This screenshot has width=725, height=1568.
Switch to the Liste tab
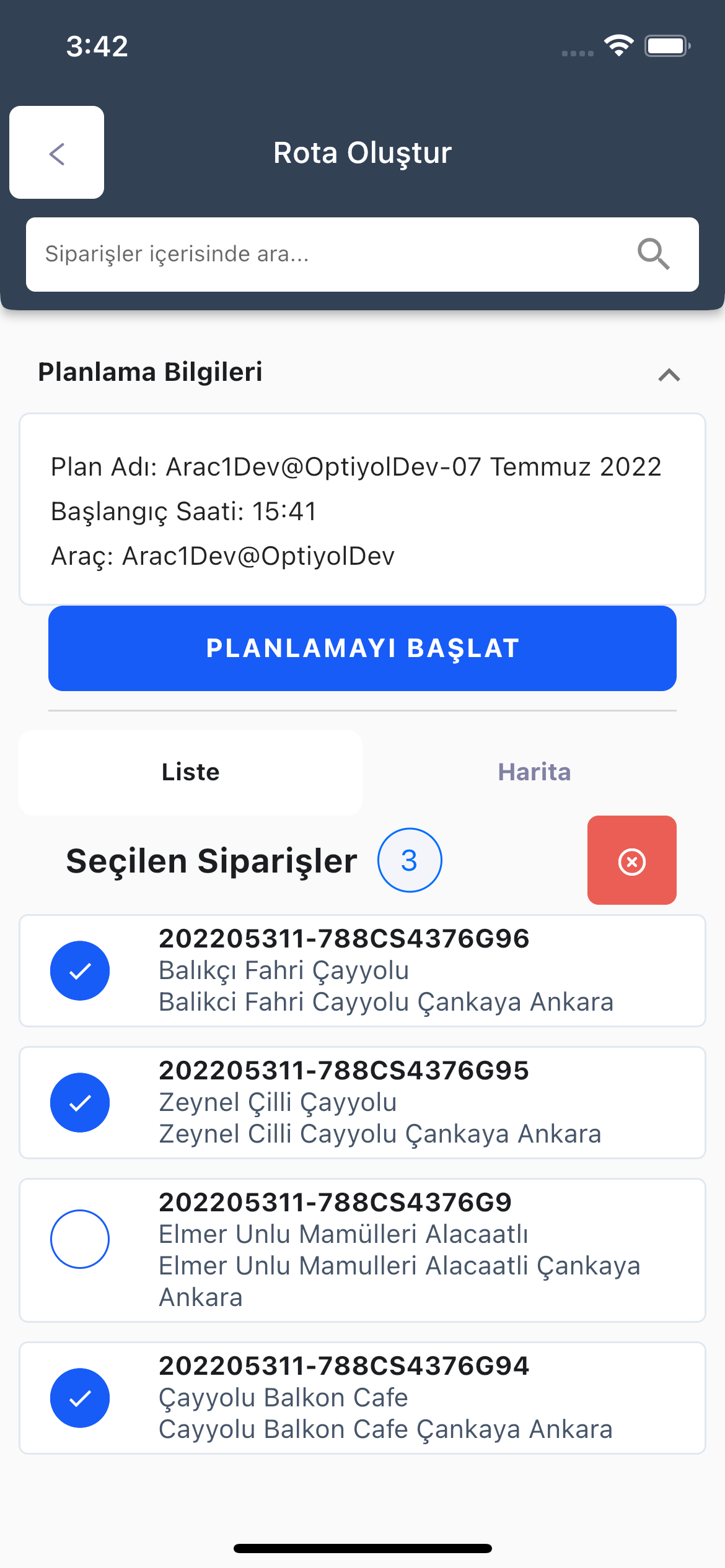(190, 772)
